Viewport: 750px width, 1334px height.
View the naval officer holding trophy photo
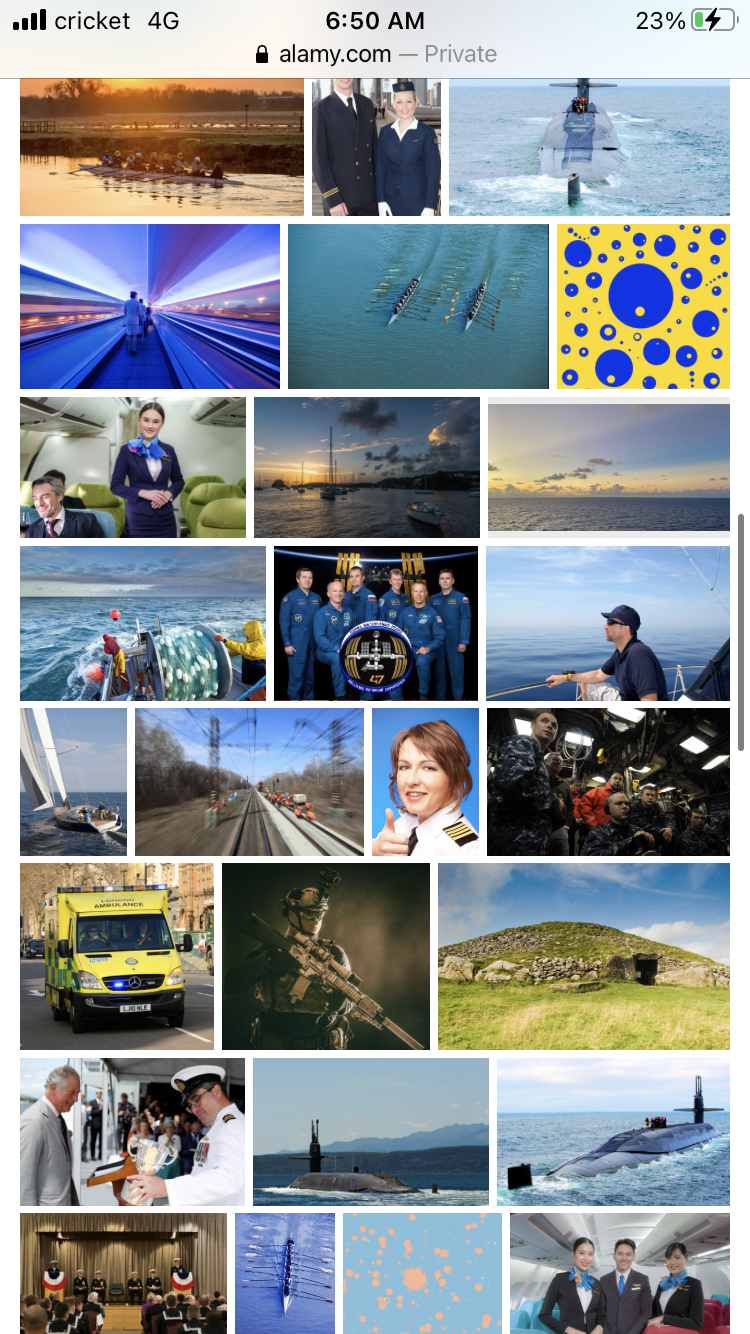pyautogui.click(x=132, y=1132)
